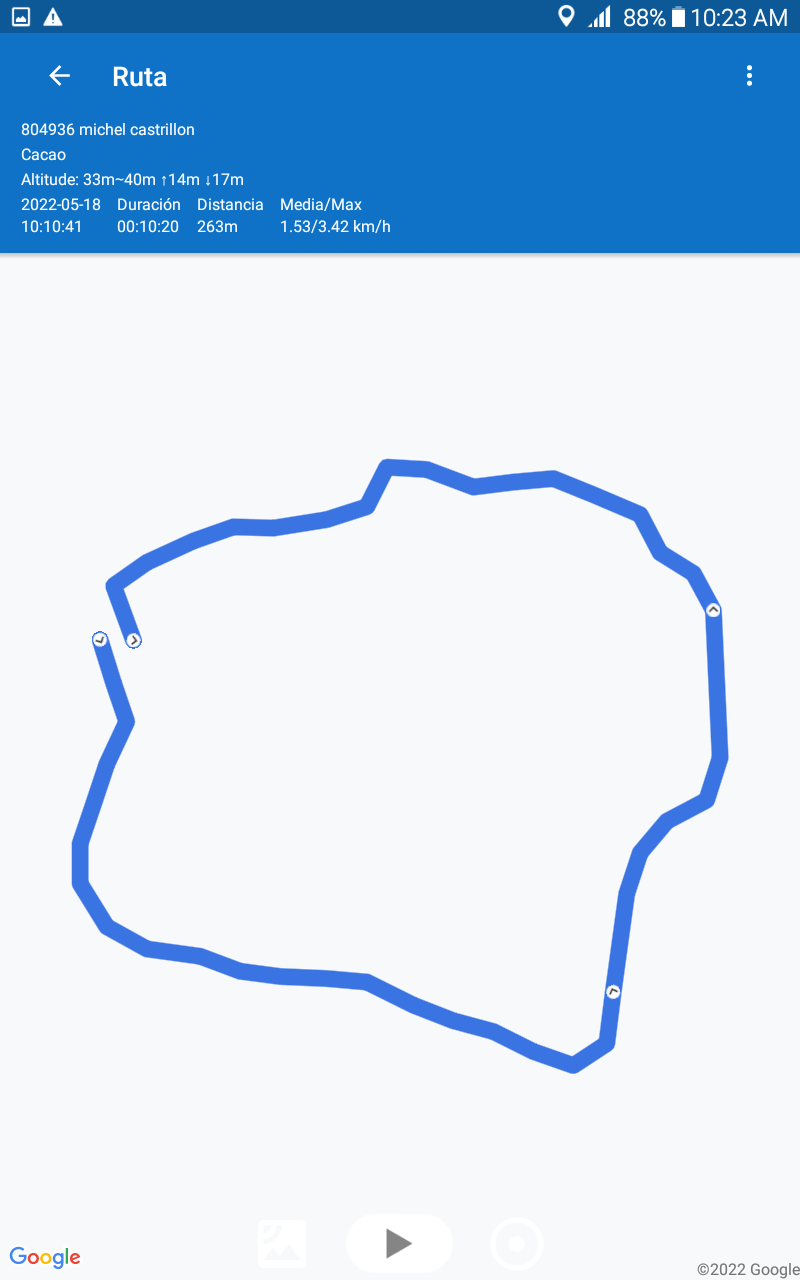Screen dimensions: 800x1280
Task: Open the three-dot overflow menu
Action: tap(749, 76)
